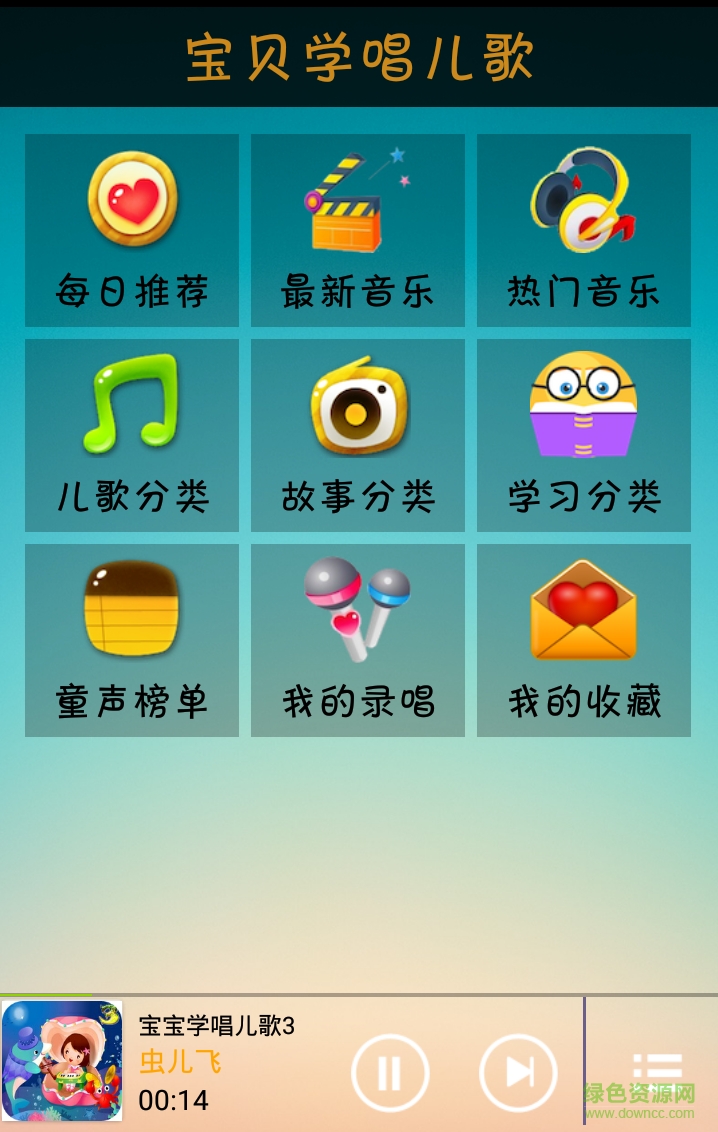This screenshot has height=1132, width=718.
Task: Pause the song 虫儿飞
Action: [x=389, y=1073]
